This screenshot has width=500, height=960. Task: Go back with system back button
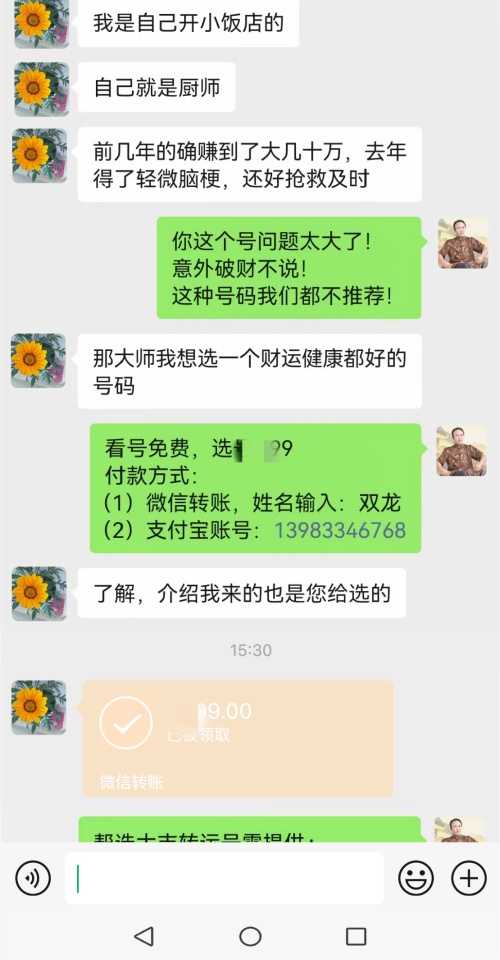coord(143,936)
